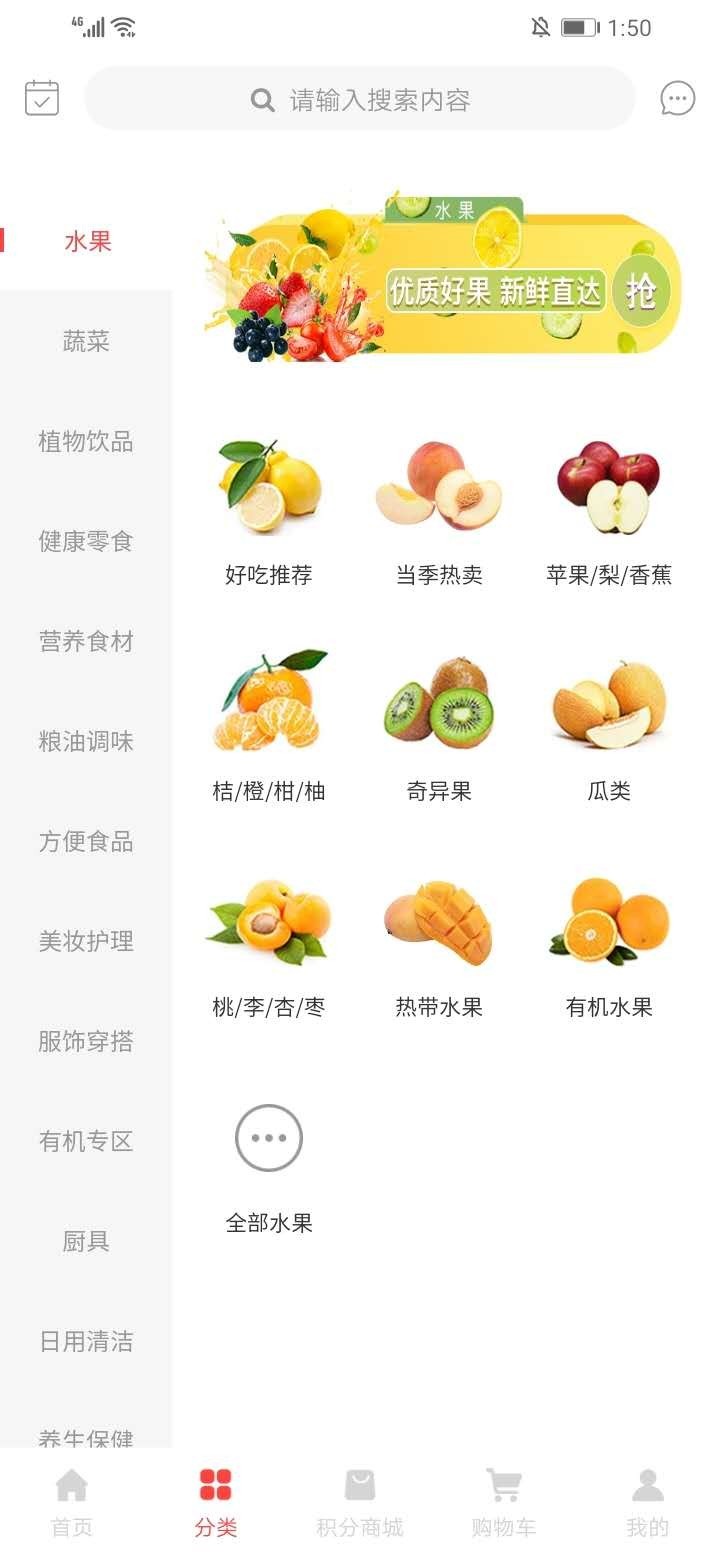Select the 水果 sidebar category
Screen dimensions: 720x1560
(85, 242)
